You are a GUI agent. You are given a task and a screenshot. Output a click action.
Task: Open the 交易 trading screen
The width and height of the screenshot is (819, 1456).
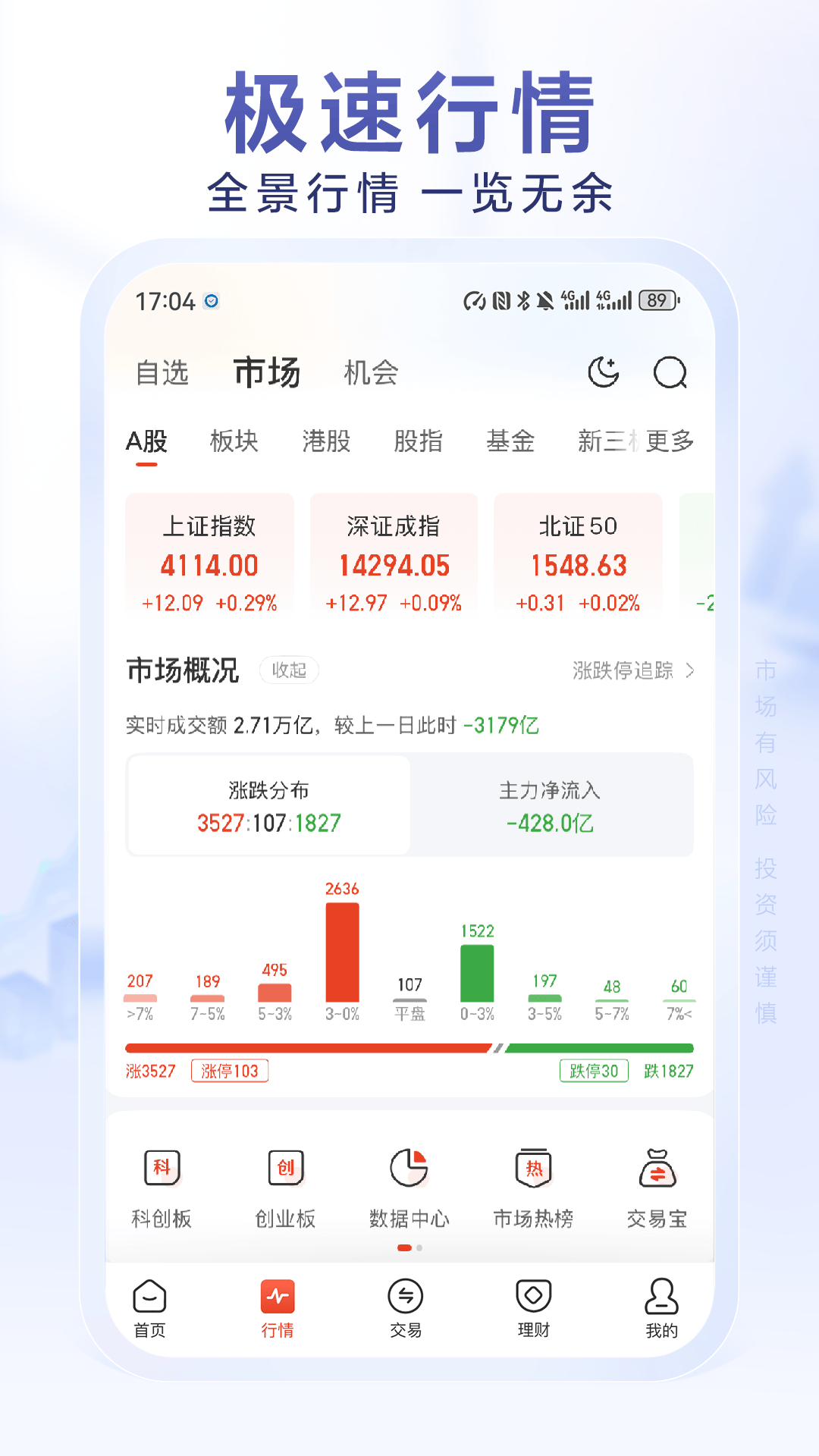(407, 1308)
